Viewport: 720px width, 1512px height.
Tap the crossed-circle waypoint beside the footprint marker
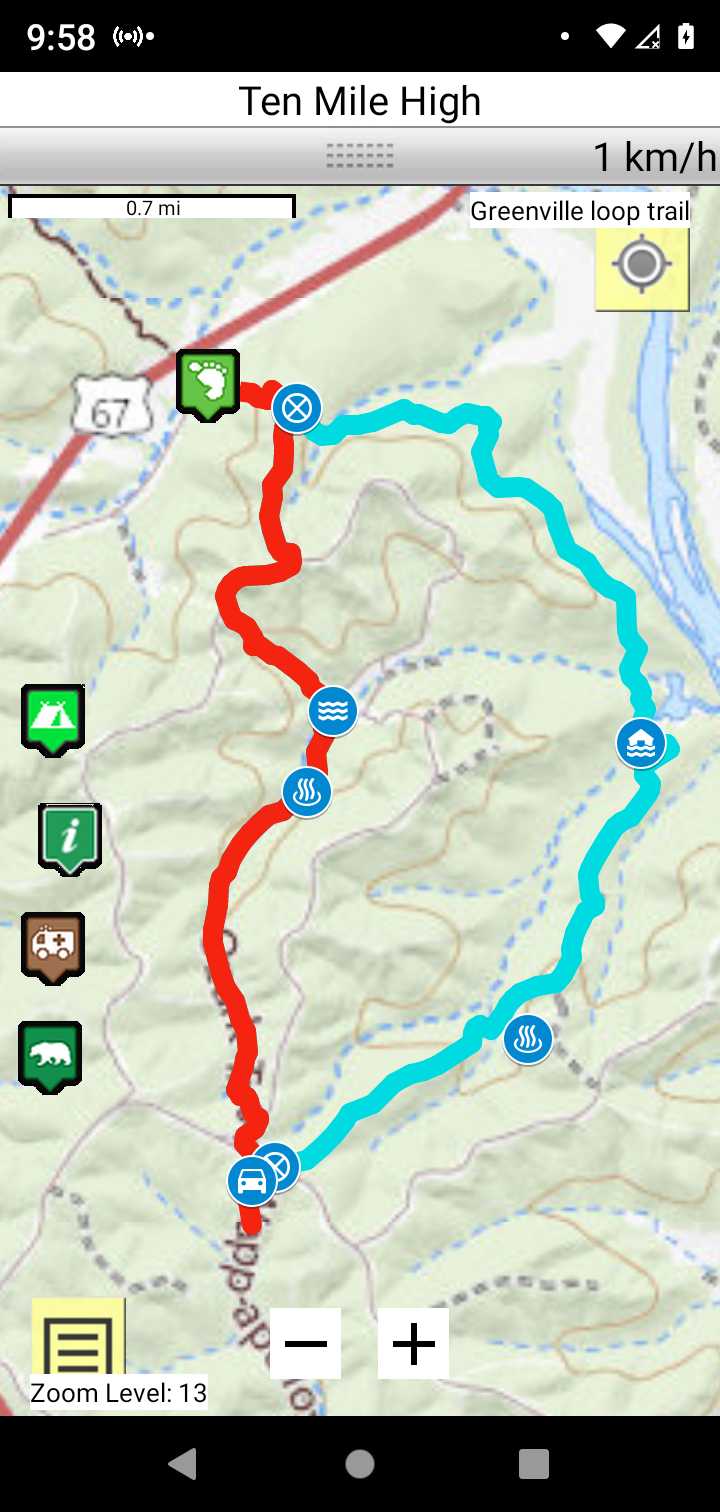297,408
